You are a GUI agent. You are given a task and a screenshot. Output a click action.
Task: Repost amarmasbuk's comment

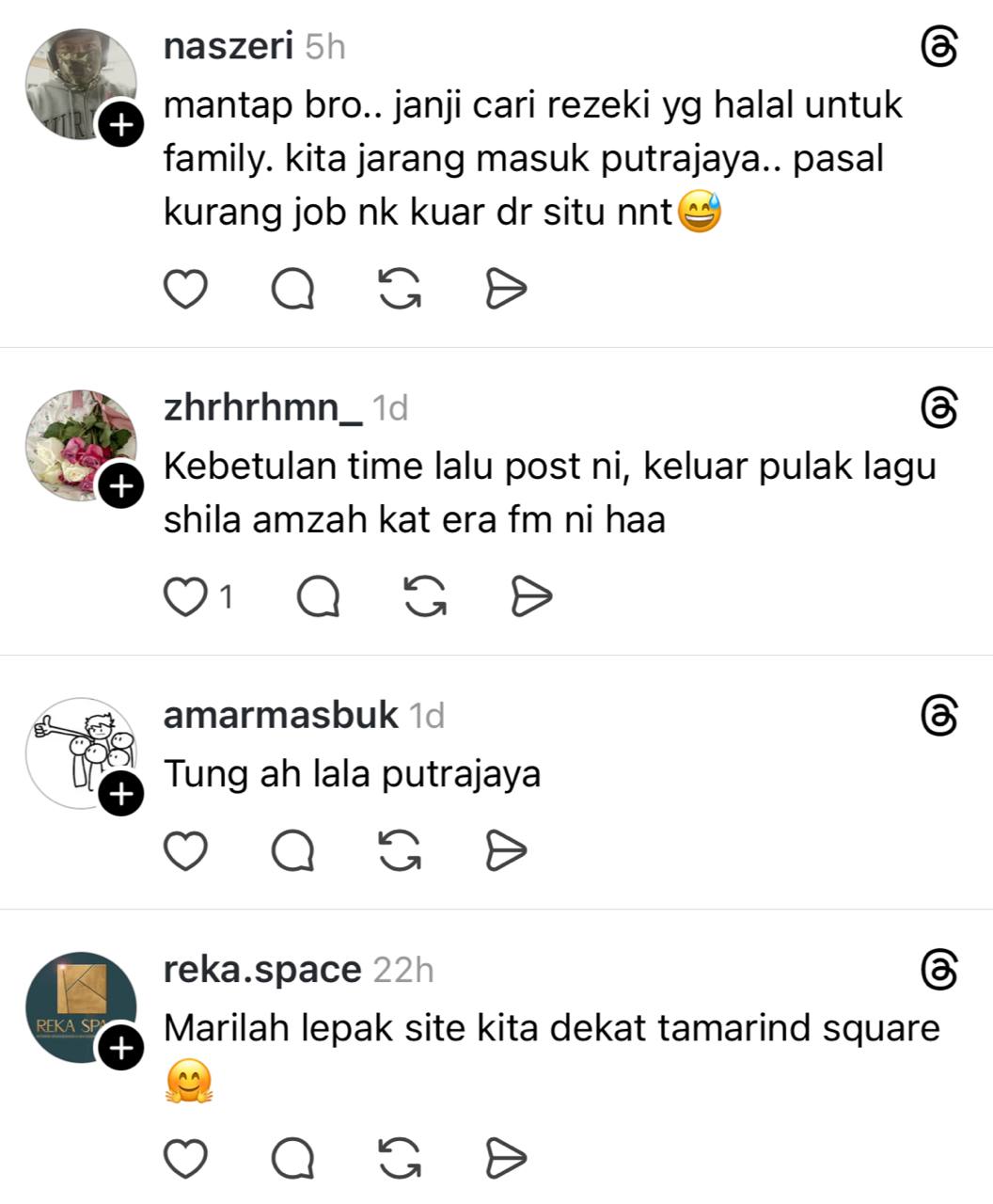tap(400, 851)
